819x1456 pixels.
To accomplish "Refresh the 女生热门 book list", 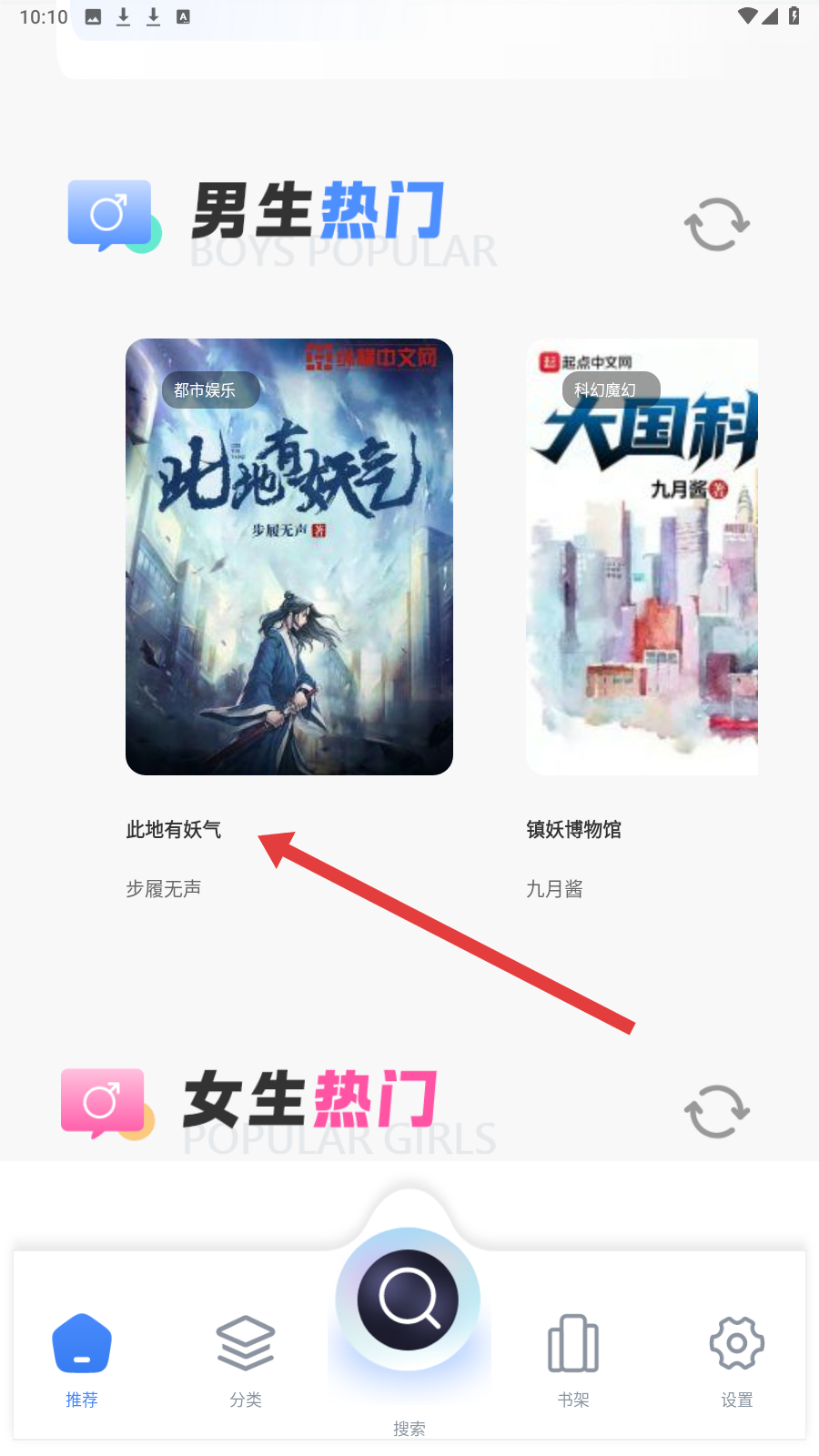I will (x=717, y=1111).
